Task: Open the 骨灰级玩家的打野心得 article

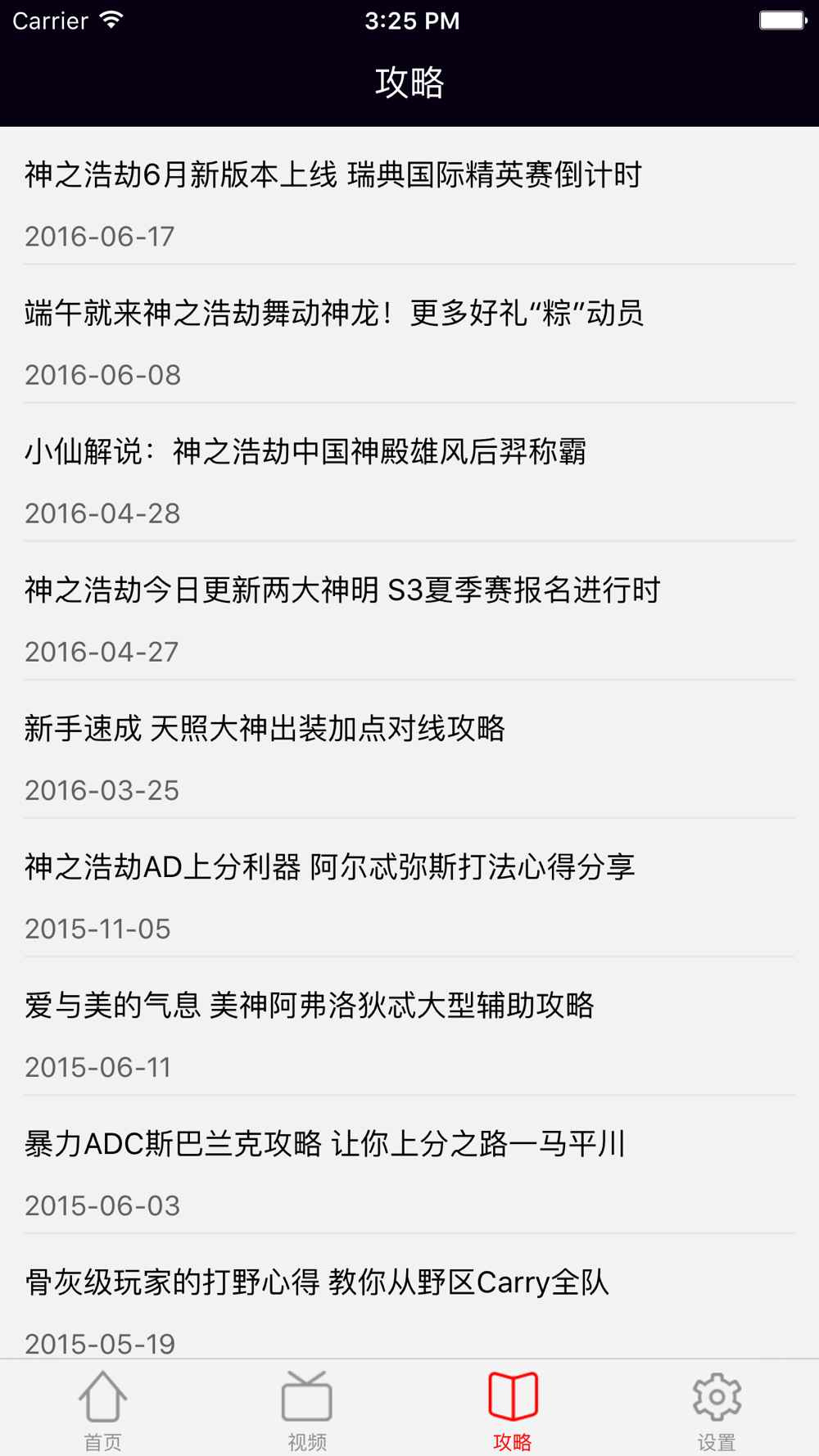Action: coord(409,1296)
